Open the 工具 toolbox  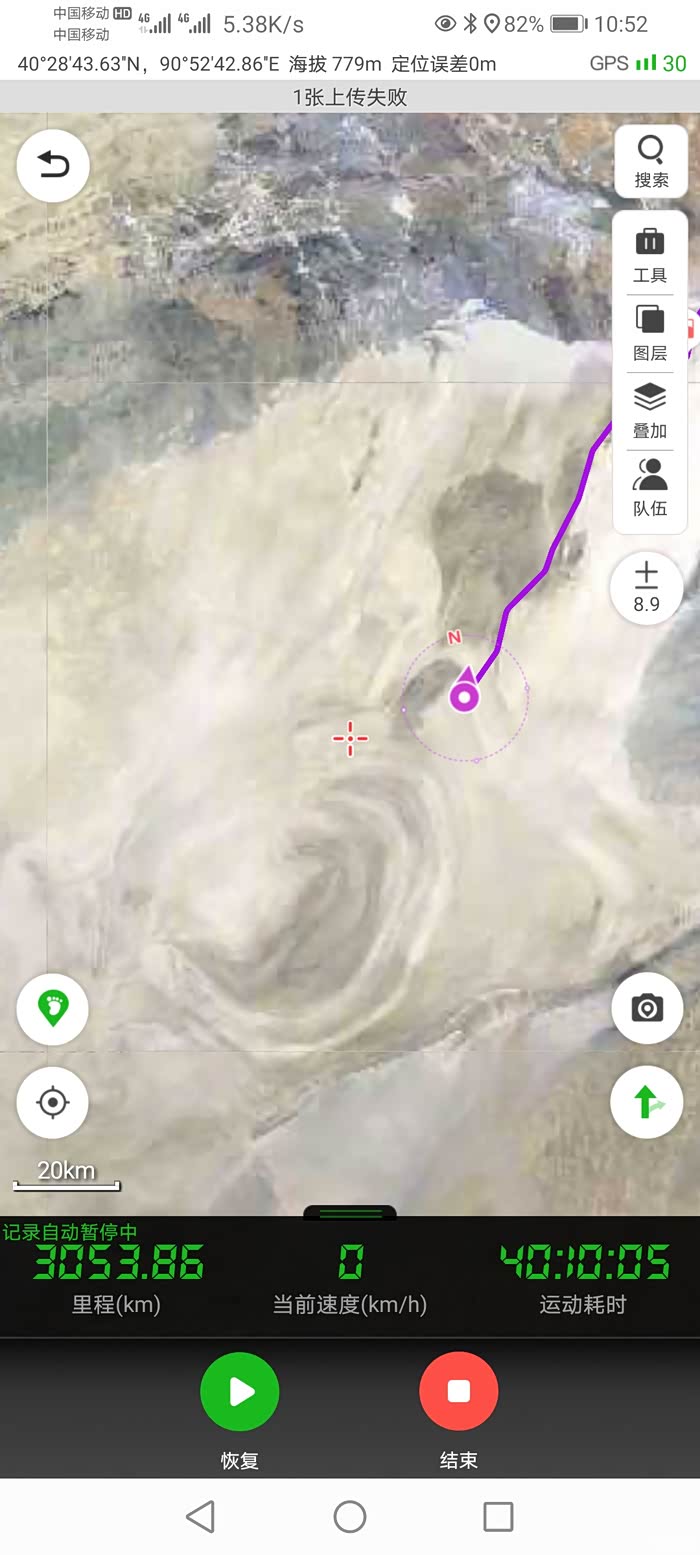point(650,254)
